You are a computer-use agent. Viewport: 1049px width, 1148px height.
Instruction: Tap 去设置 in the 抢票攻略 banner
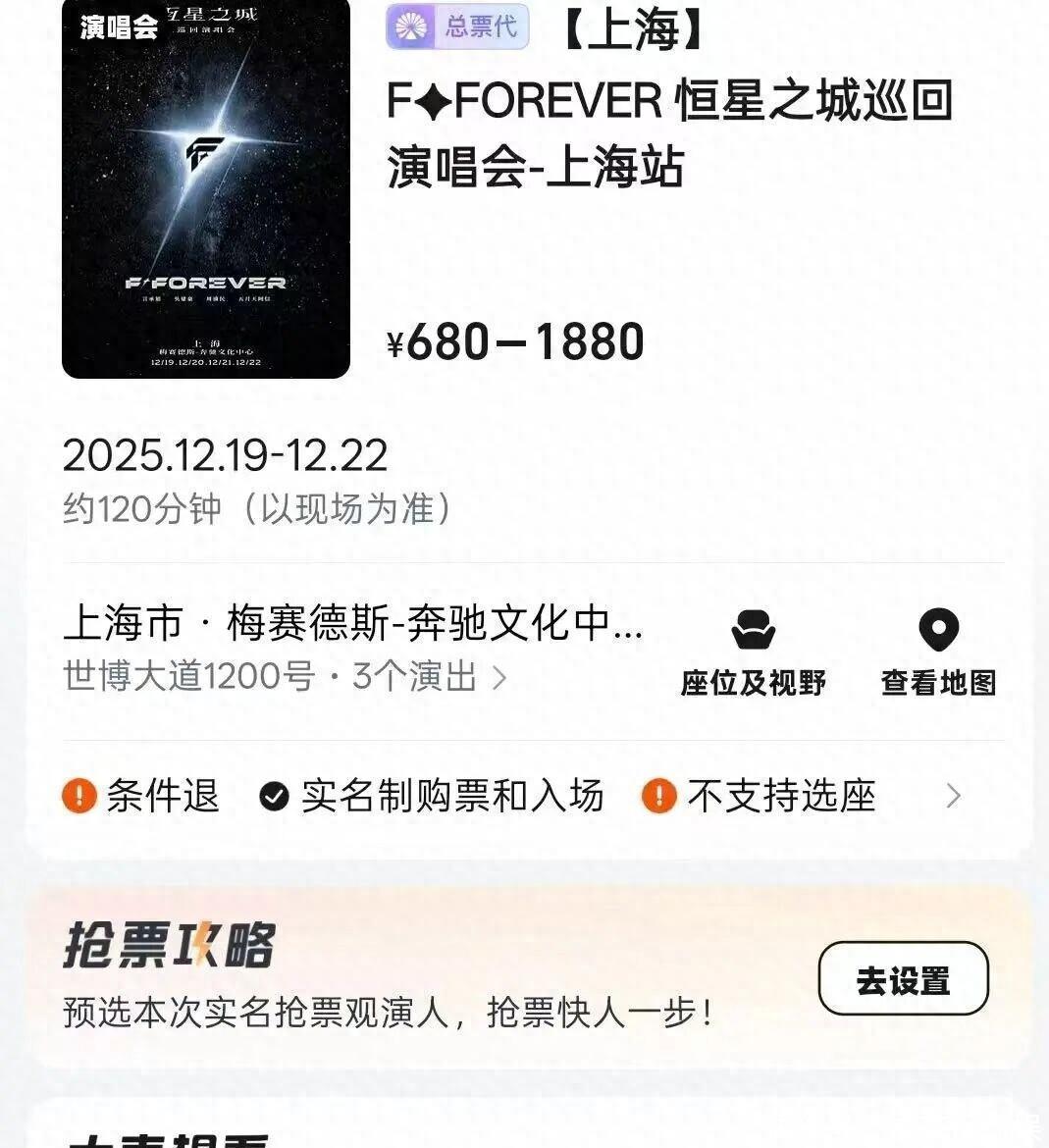903,978
